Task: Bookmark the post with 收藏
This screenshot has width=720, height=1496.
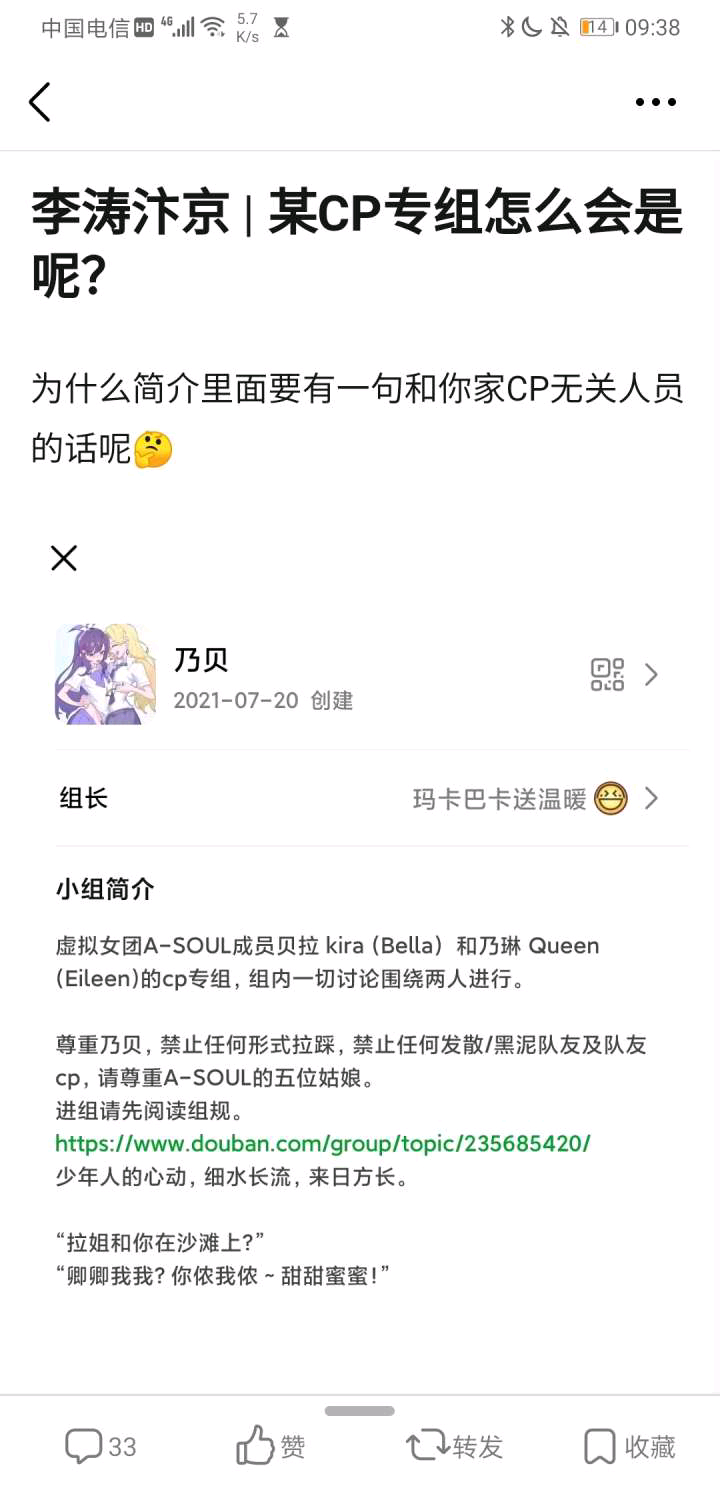Action: [630, 1446]
